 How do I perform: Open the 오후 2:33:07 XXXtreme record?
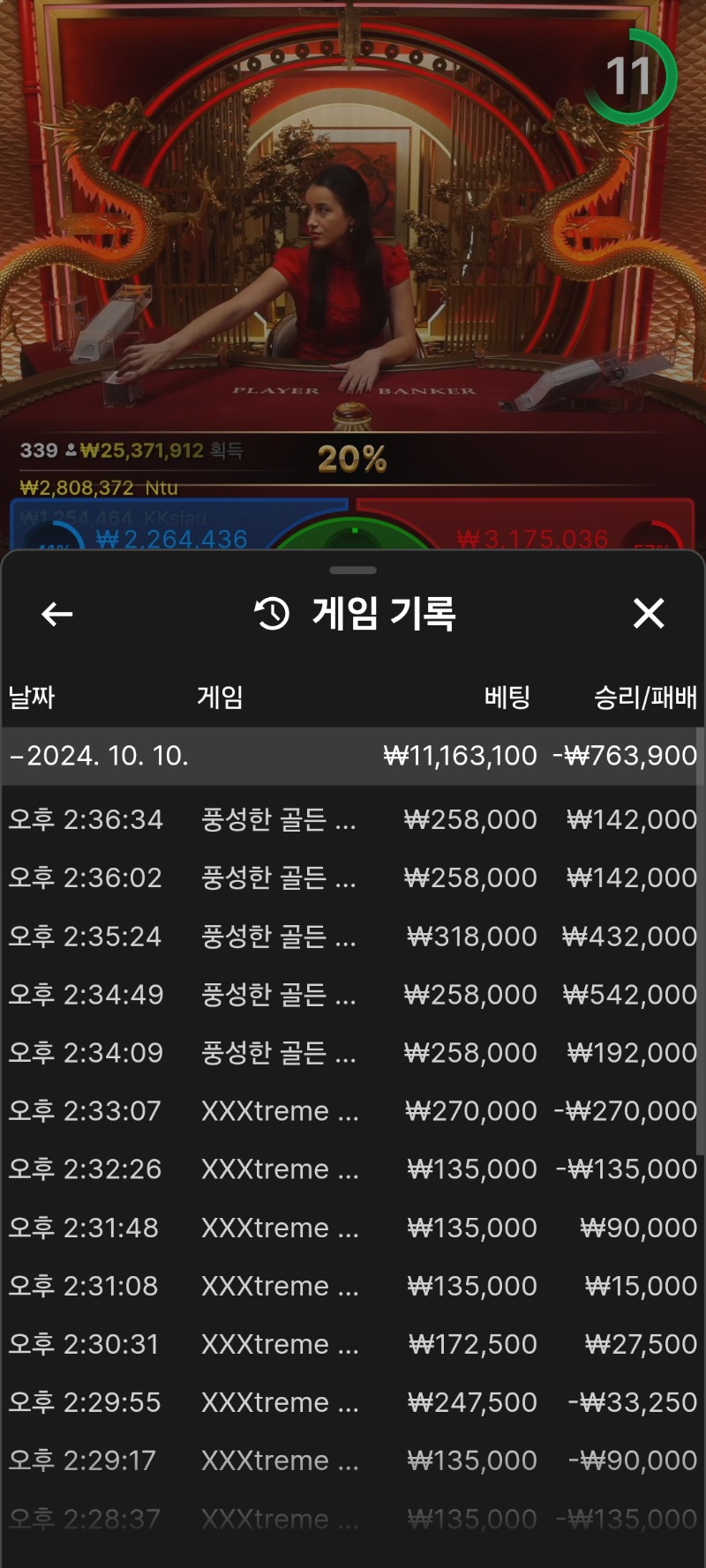click(x=352, y=1110)
